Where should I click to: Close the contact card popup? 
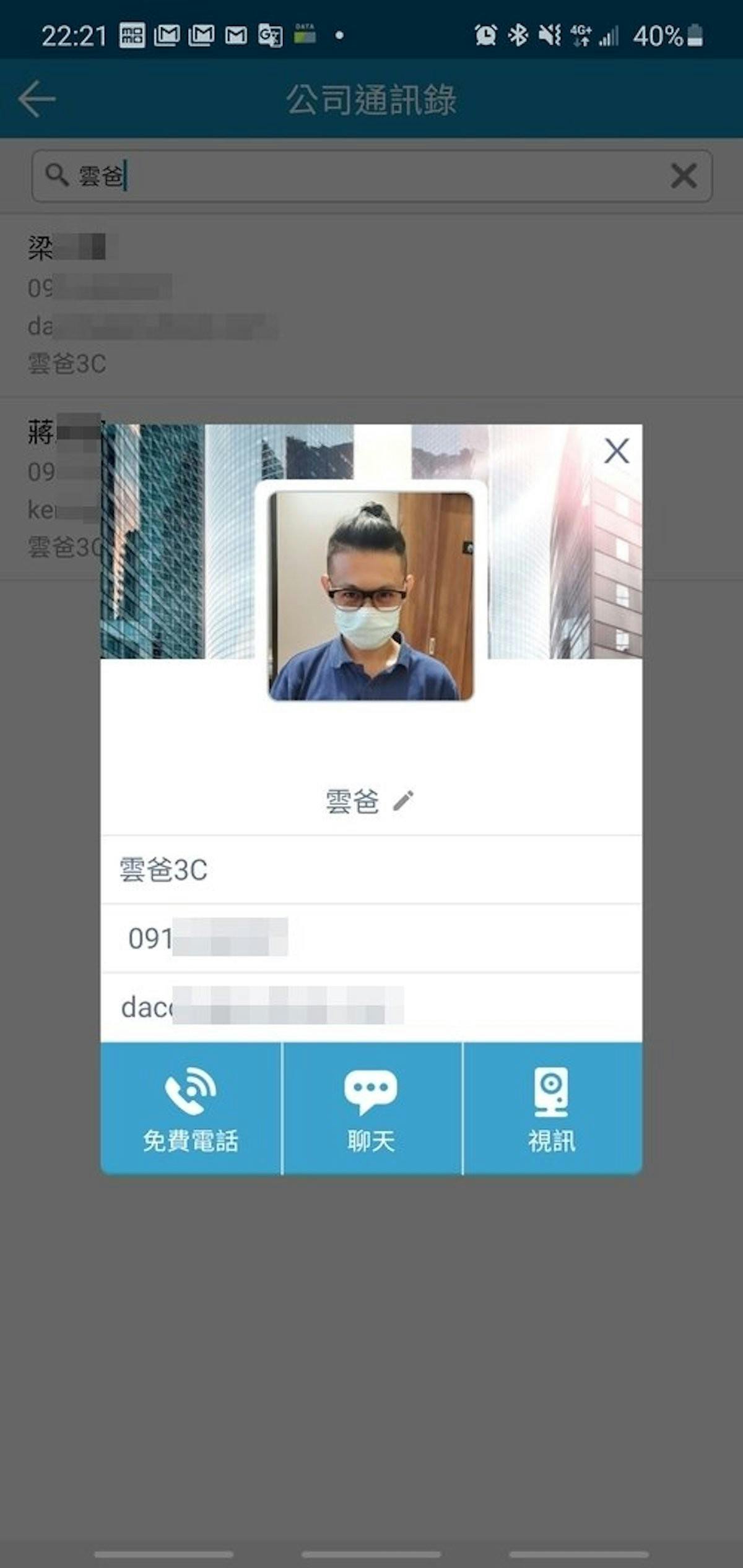click(x=616, y=452)
